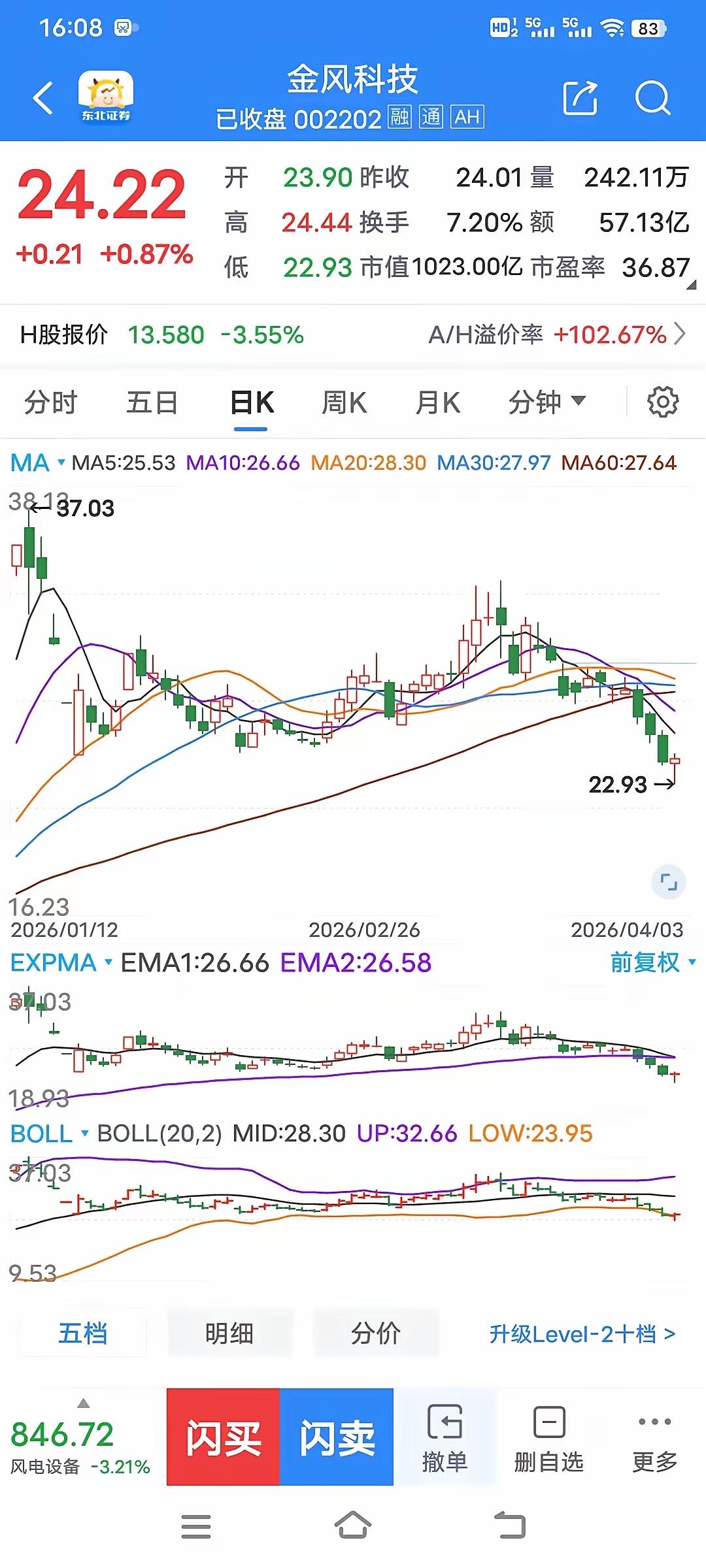This screenshot has height=1568, width=706.
Task: Expand the A/H溢价率 details chevron
Action: point(681,335)
